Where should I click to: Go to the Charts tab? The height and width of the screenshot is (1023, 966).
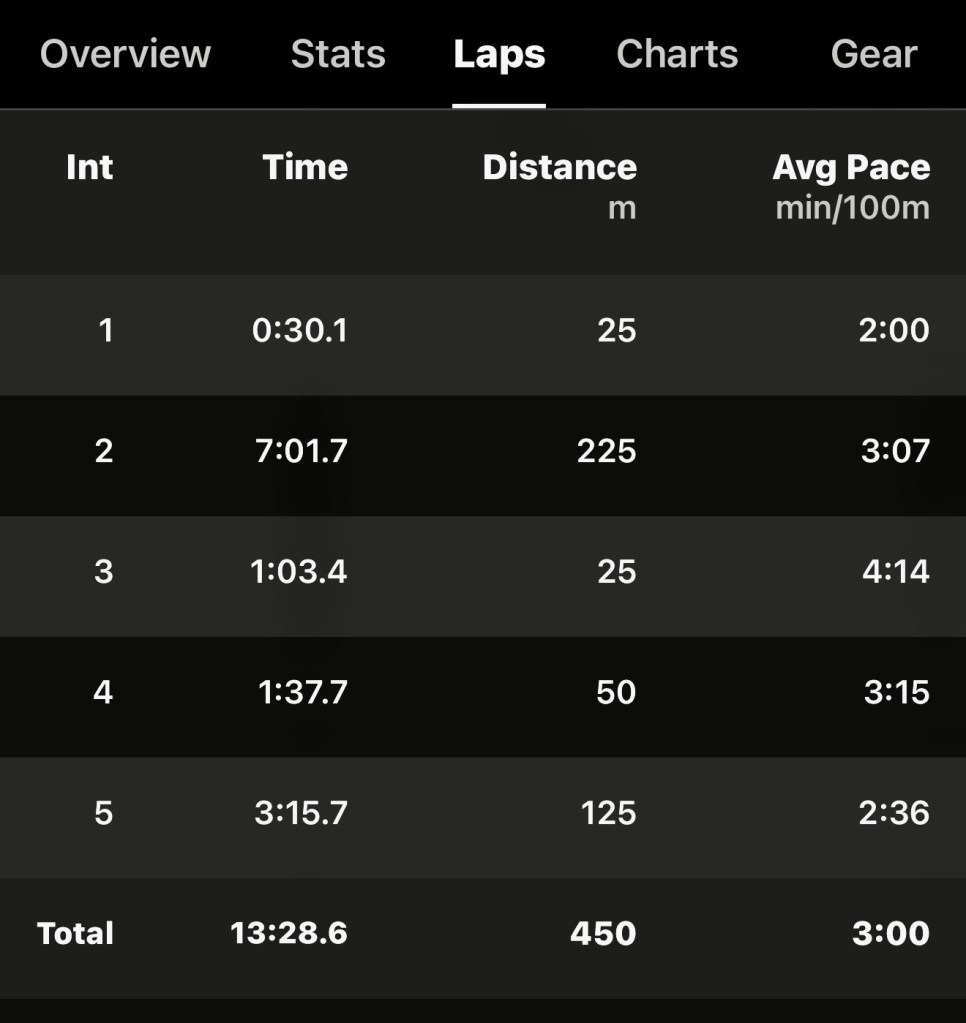pos(677,53)
